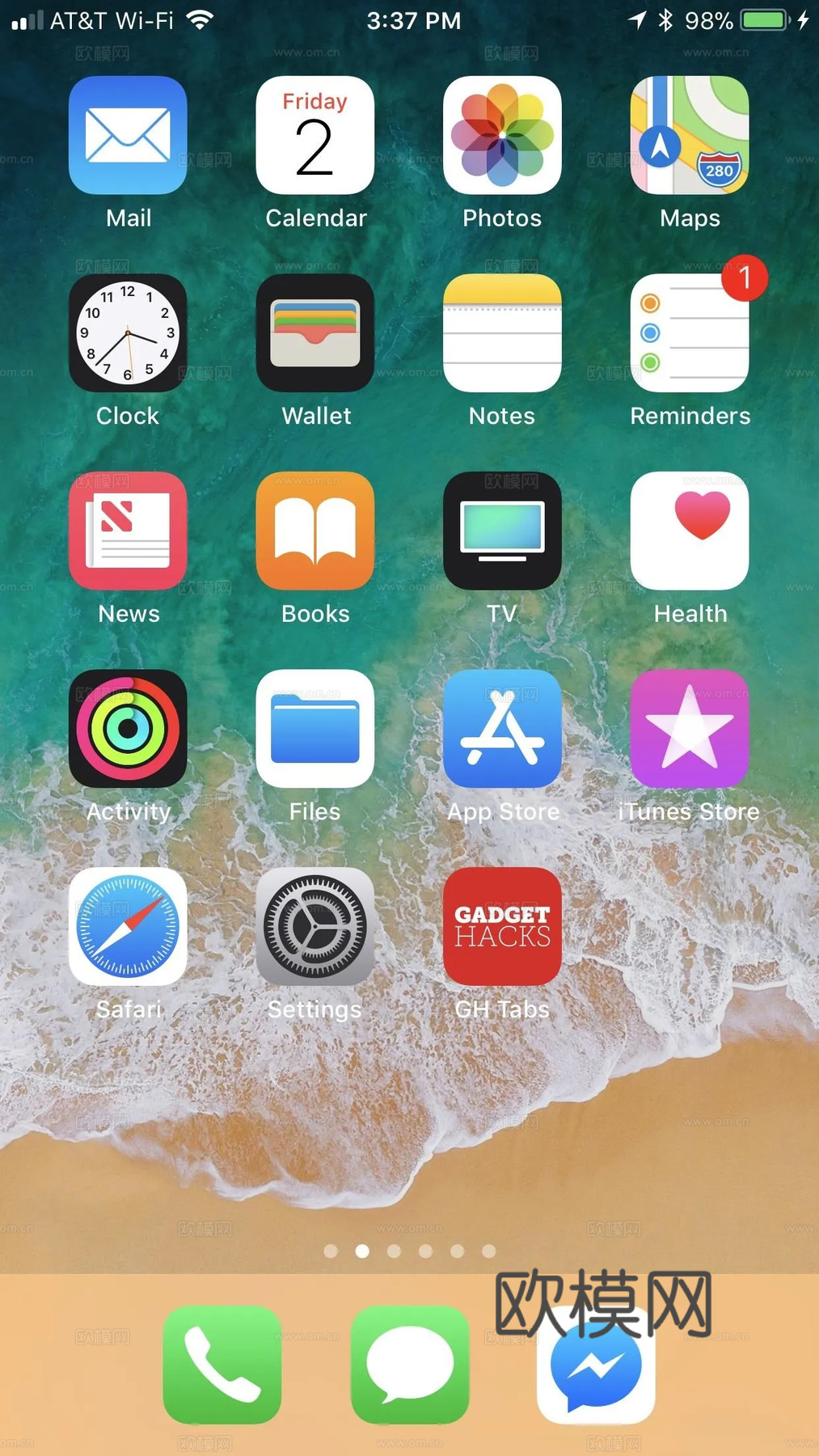Open the Clock app
Image resolution: width=819 pixels, height=1456 pixels.
tap(128, 333)
